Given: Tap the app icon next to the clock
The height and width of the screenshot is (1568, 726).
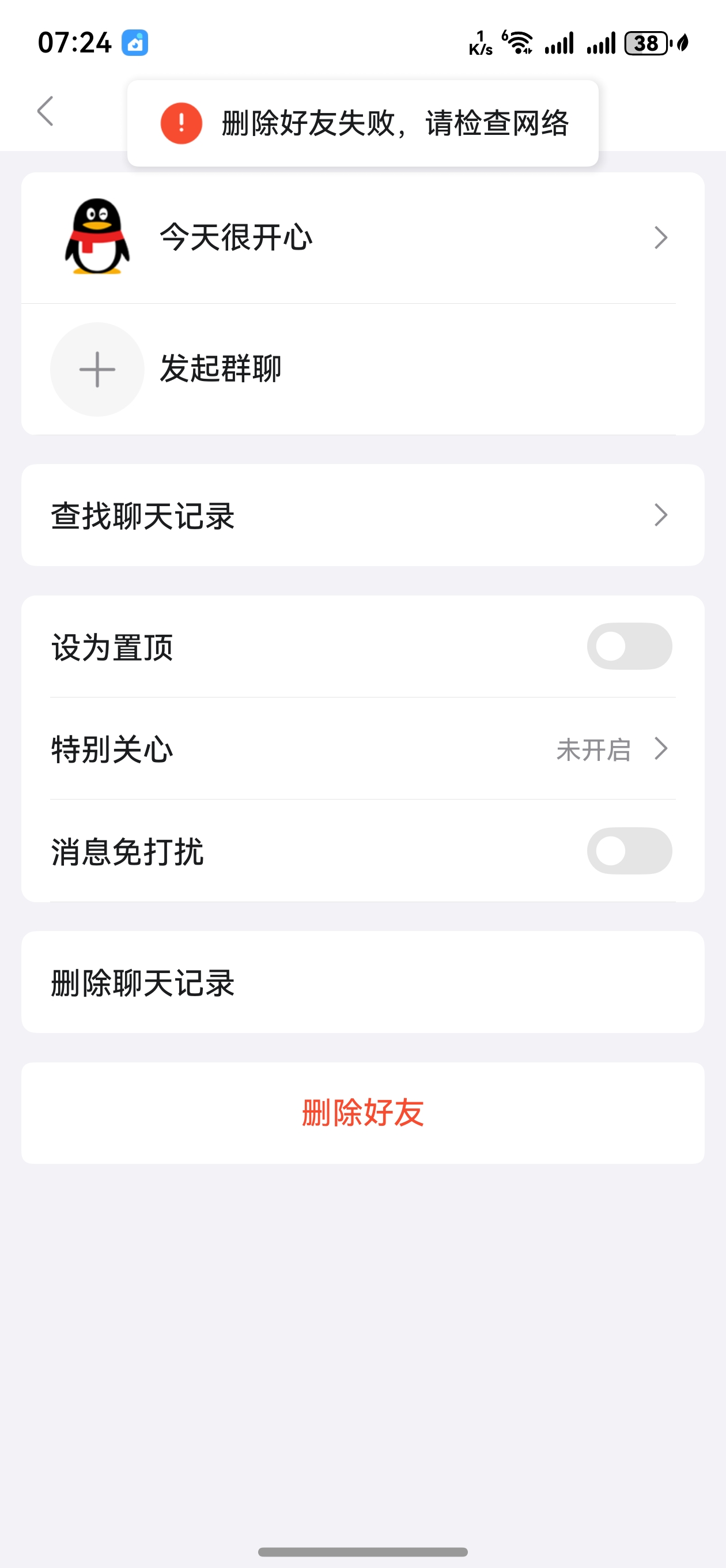Looking at the screenshot, I should coord(135,43).
